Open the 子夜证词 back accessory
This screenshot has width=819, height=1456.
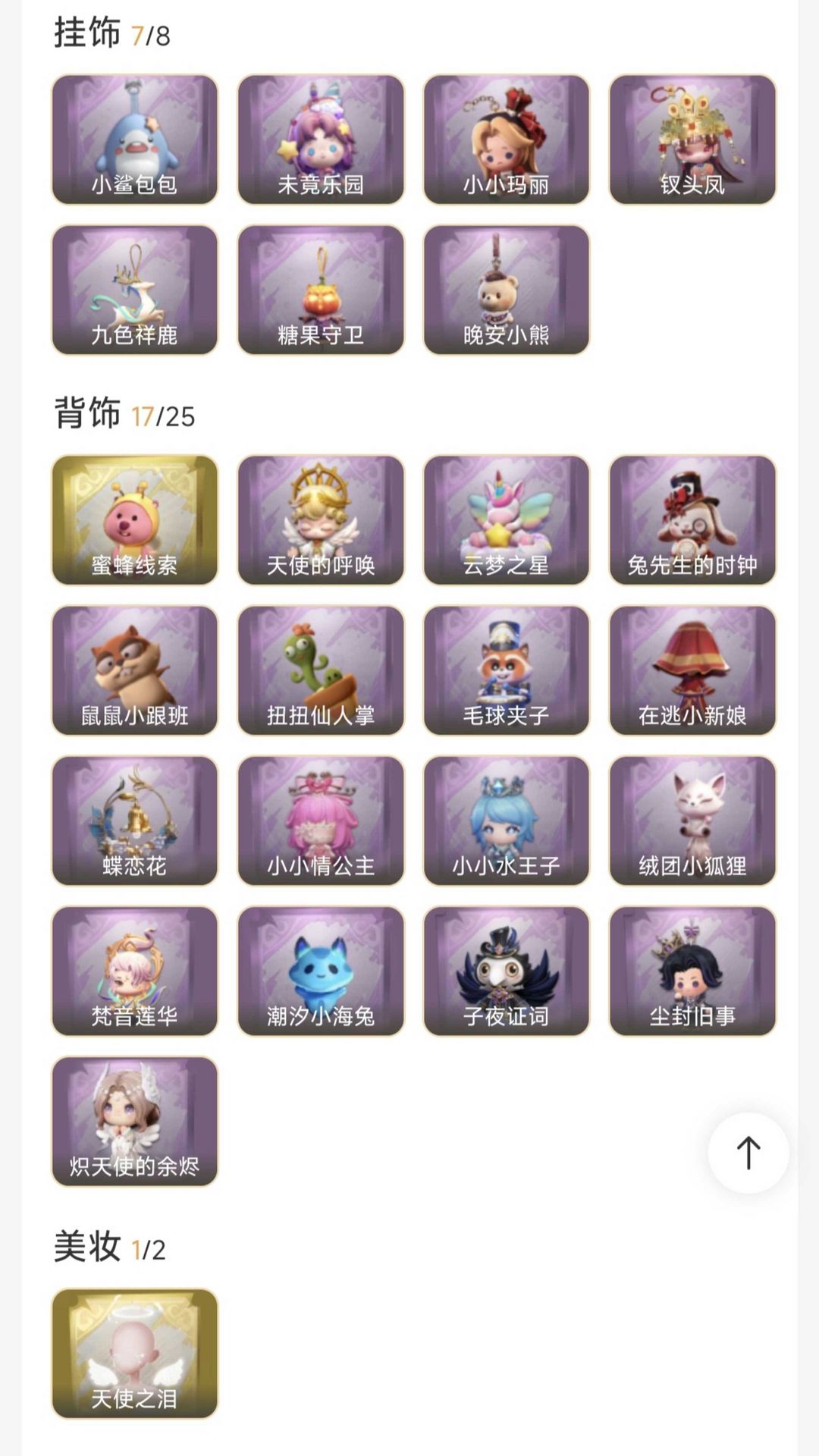(507, 971)
